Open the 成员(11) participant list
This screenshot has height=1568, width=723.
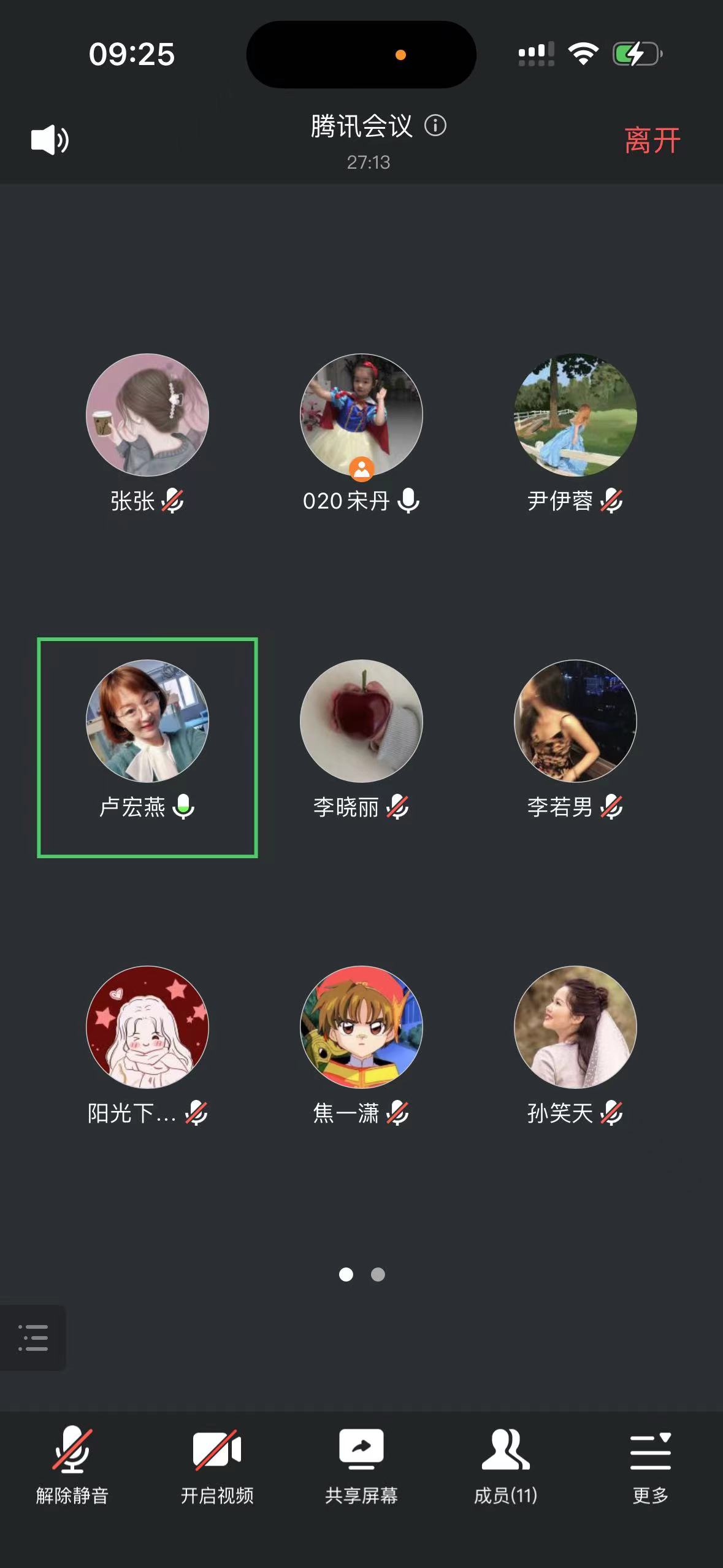coord(506,1465)
